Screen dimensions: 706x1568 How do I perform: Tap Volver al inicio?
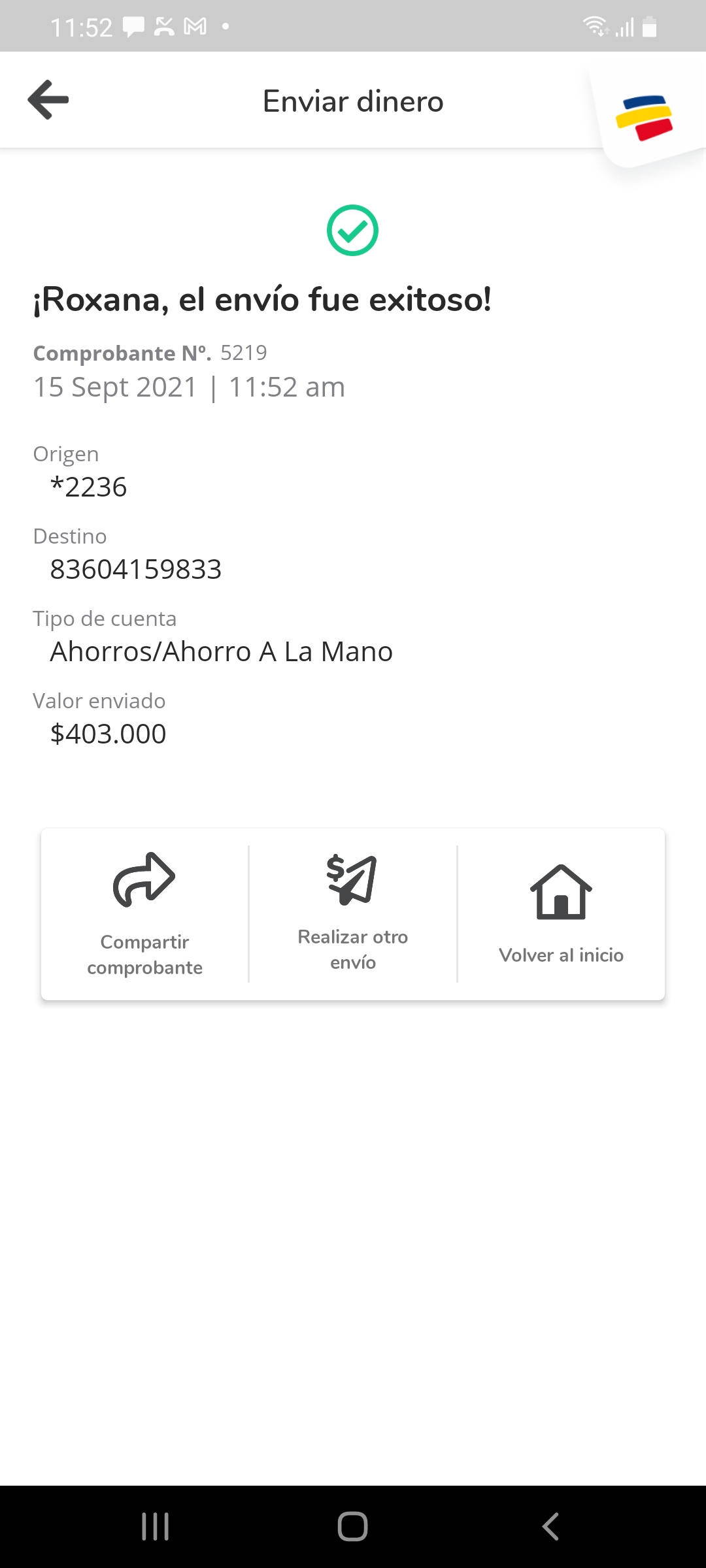coord(562,914)
